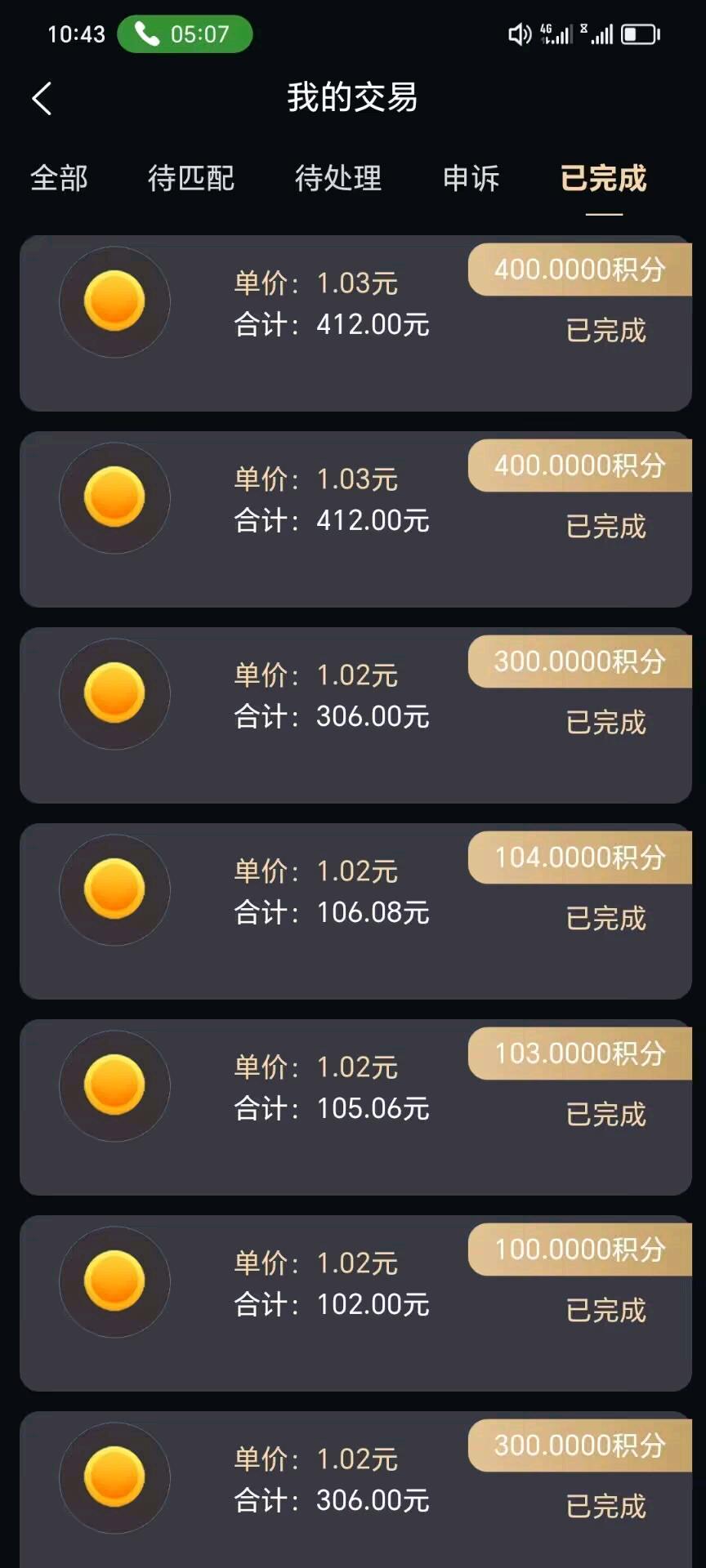View the 申诉 tab

click(x=471, y=178)
